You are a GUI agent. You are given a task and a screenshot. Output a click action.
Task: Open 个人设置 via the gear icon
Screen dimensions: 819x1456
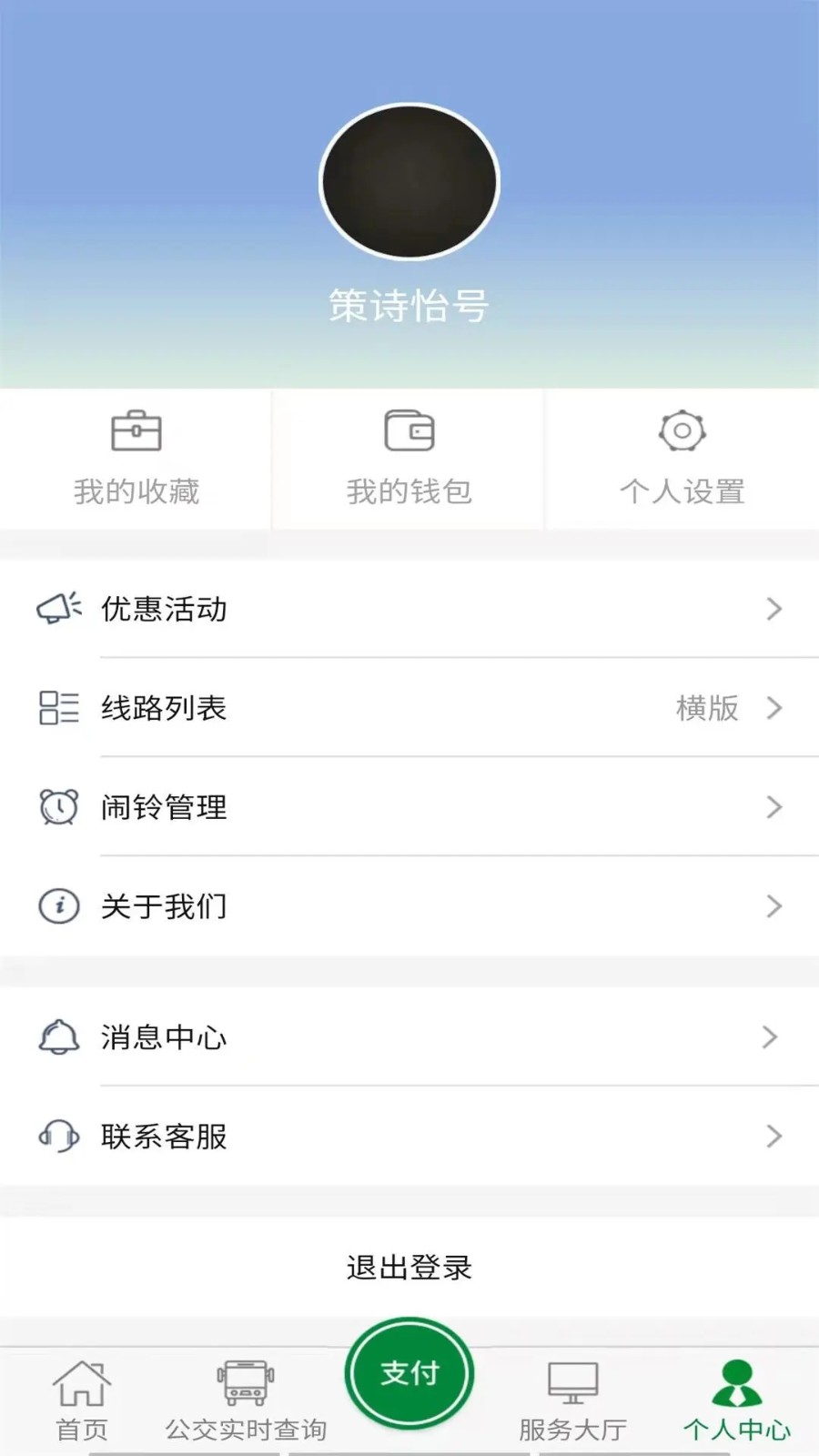coord(681,434)
